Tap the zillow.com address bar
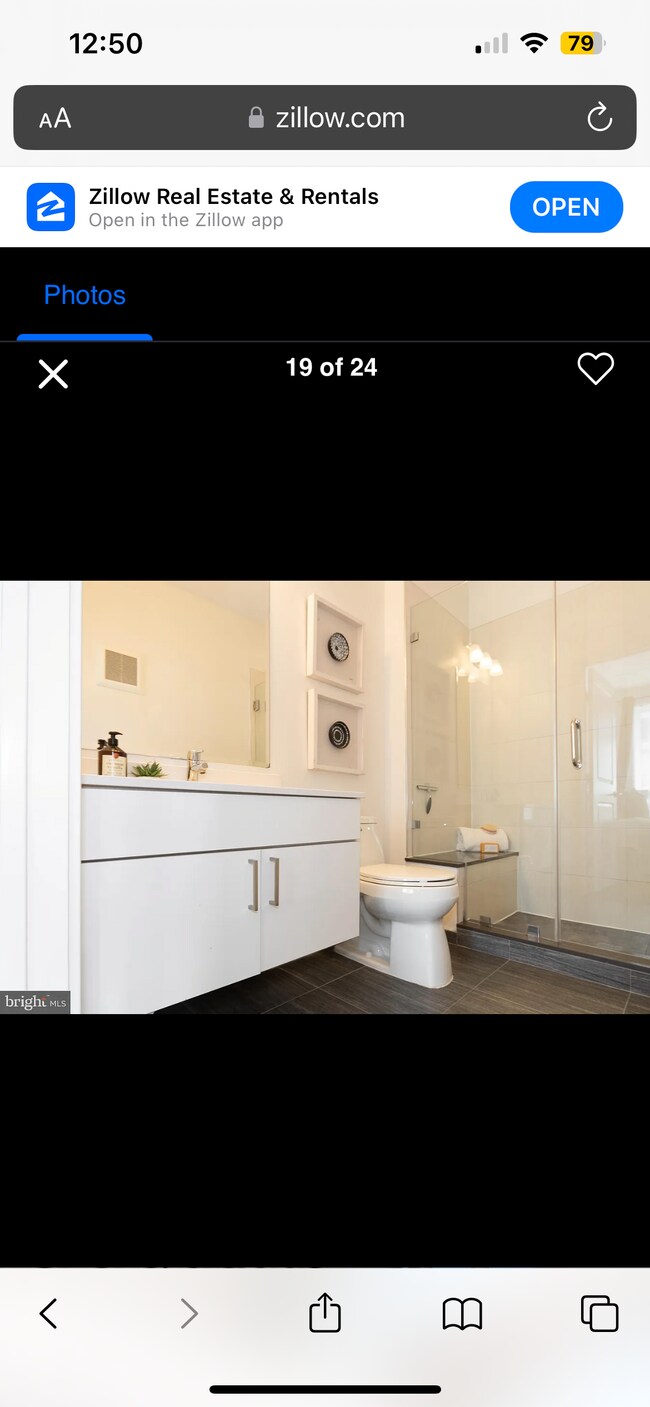The width and height of the screenshot is (650, 1407). click(326, 118)
